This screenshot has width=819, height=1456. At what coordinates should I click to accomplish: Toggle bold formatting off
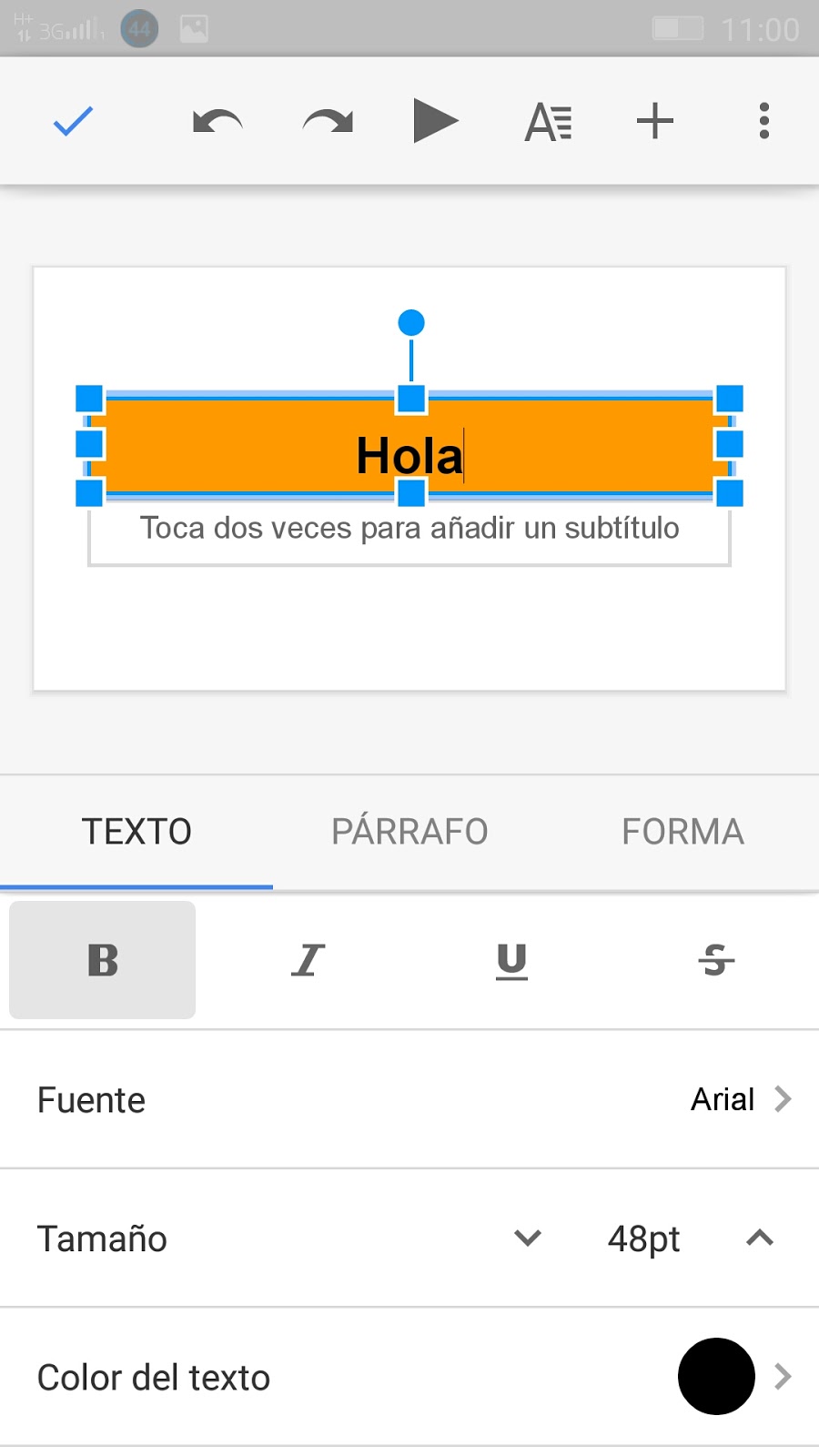[103, 960]
